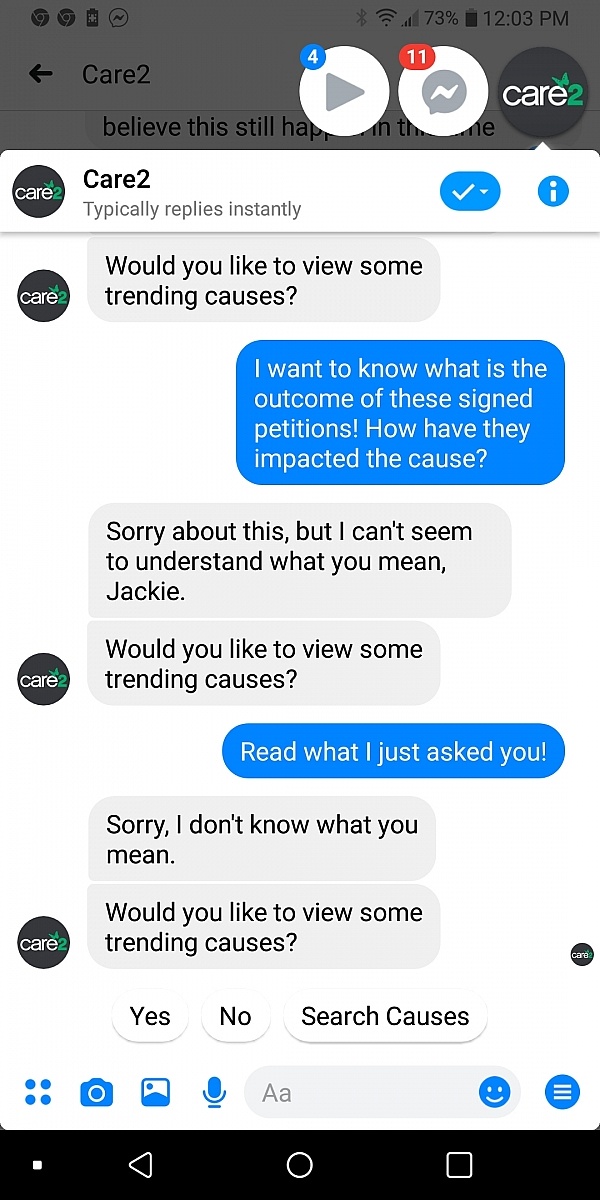Open the blue checkmark dropdown
The height and width of the screenshot is (1200, 600).
pyautogui.click(x=469, y=192)
